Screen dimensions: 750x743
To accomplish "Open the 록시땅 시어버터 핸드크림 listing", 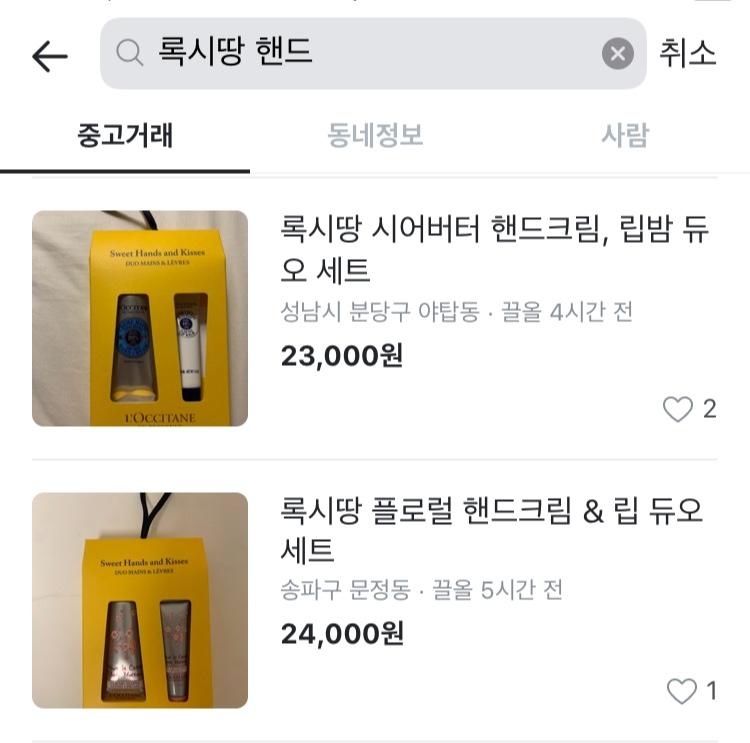I will click(494, 249).
